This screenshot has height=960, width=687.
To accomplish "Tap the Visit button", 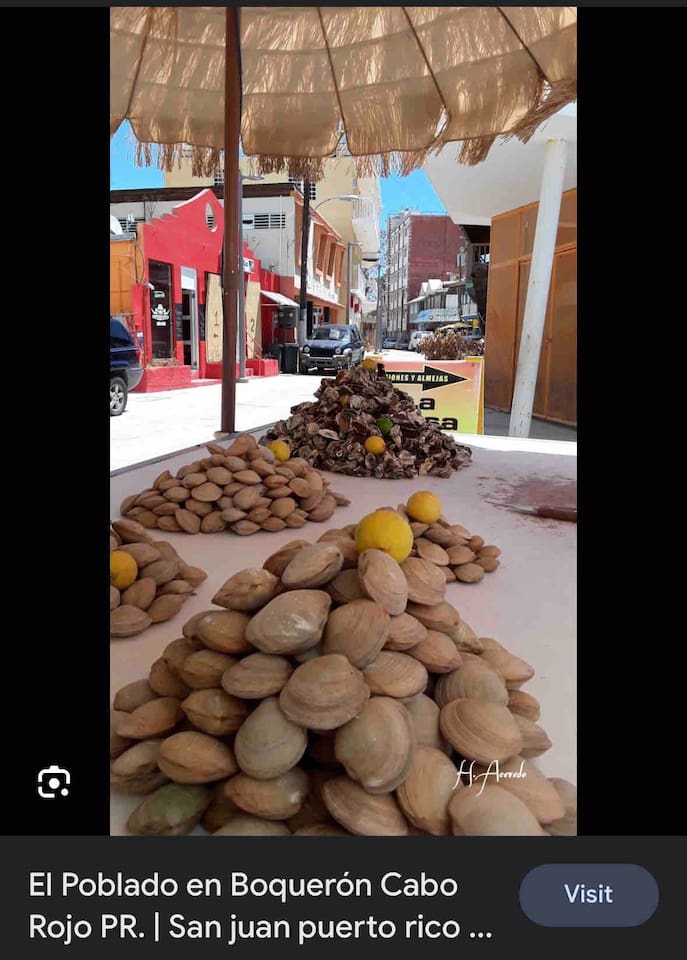I will pos(588,894).
